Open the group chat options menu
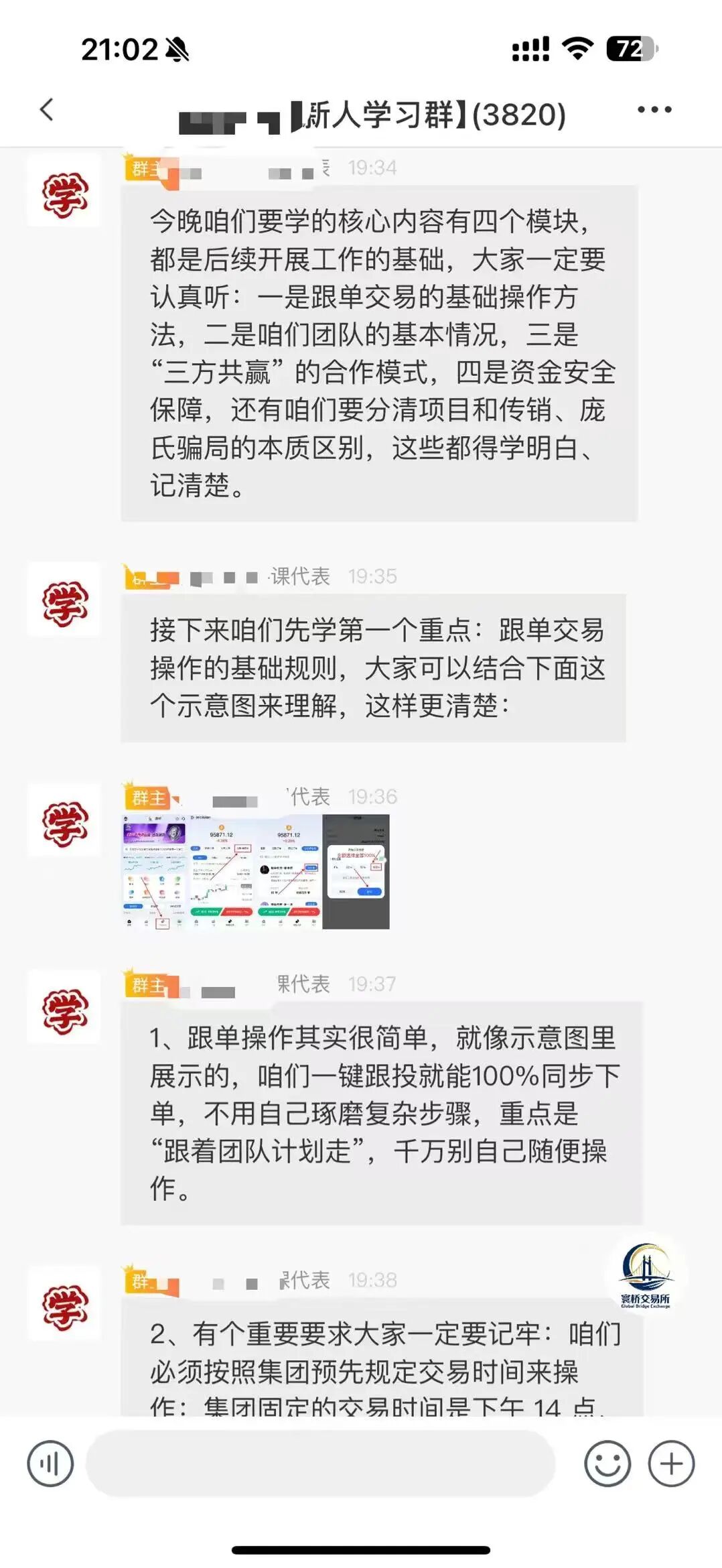 tap(654, 110)
